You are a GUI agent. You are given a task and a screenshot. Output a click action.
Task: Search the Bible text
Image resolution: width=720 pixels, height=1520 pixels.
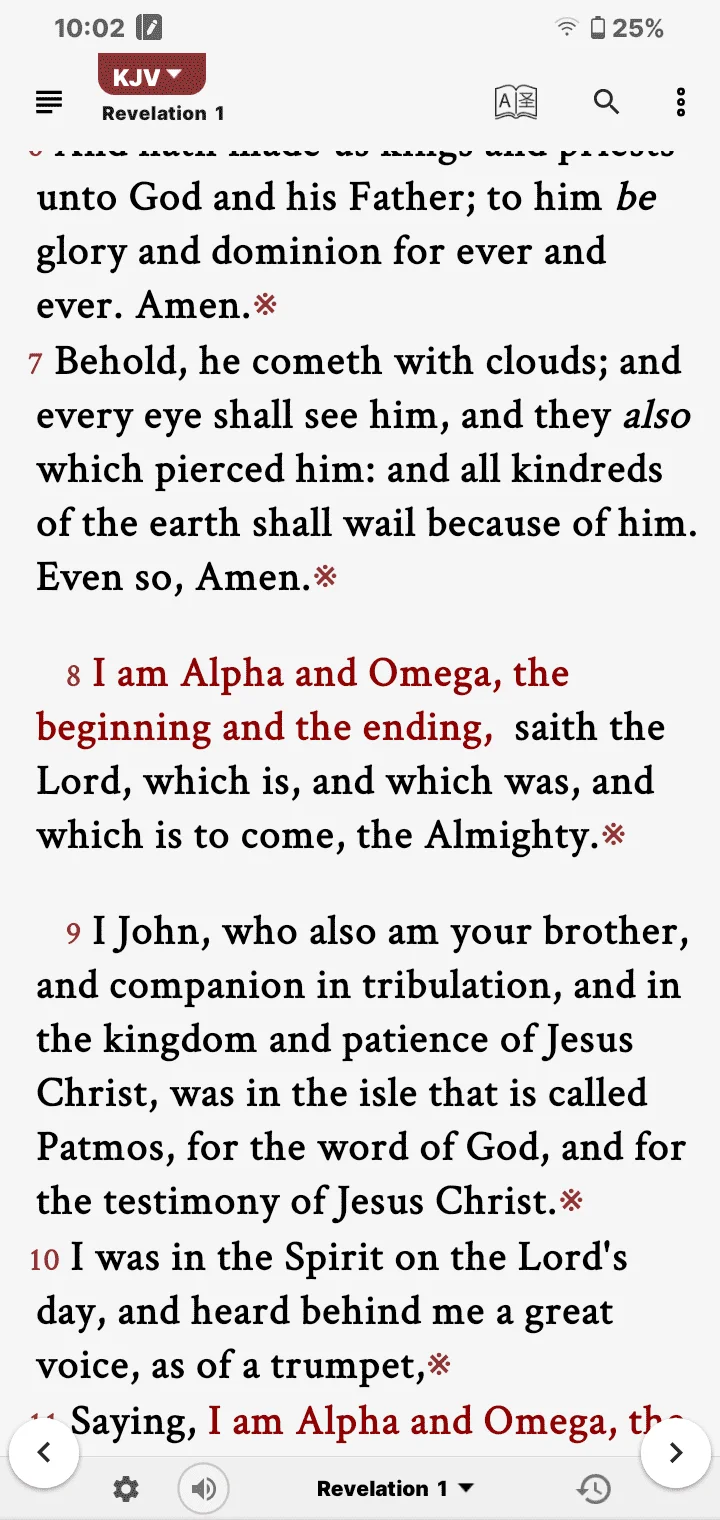tap(606, 101)
